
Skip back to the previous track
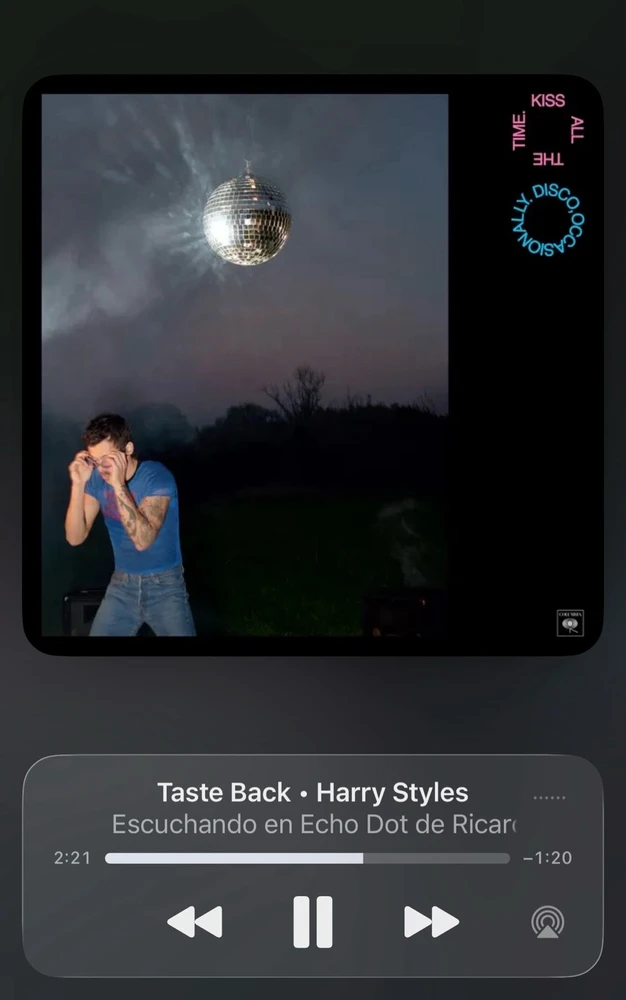coord(194,921)
